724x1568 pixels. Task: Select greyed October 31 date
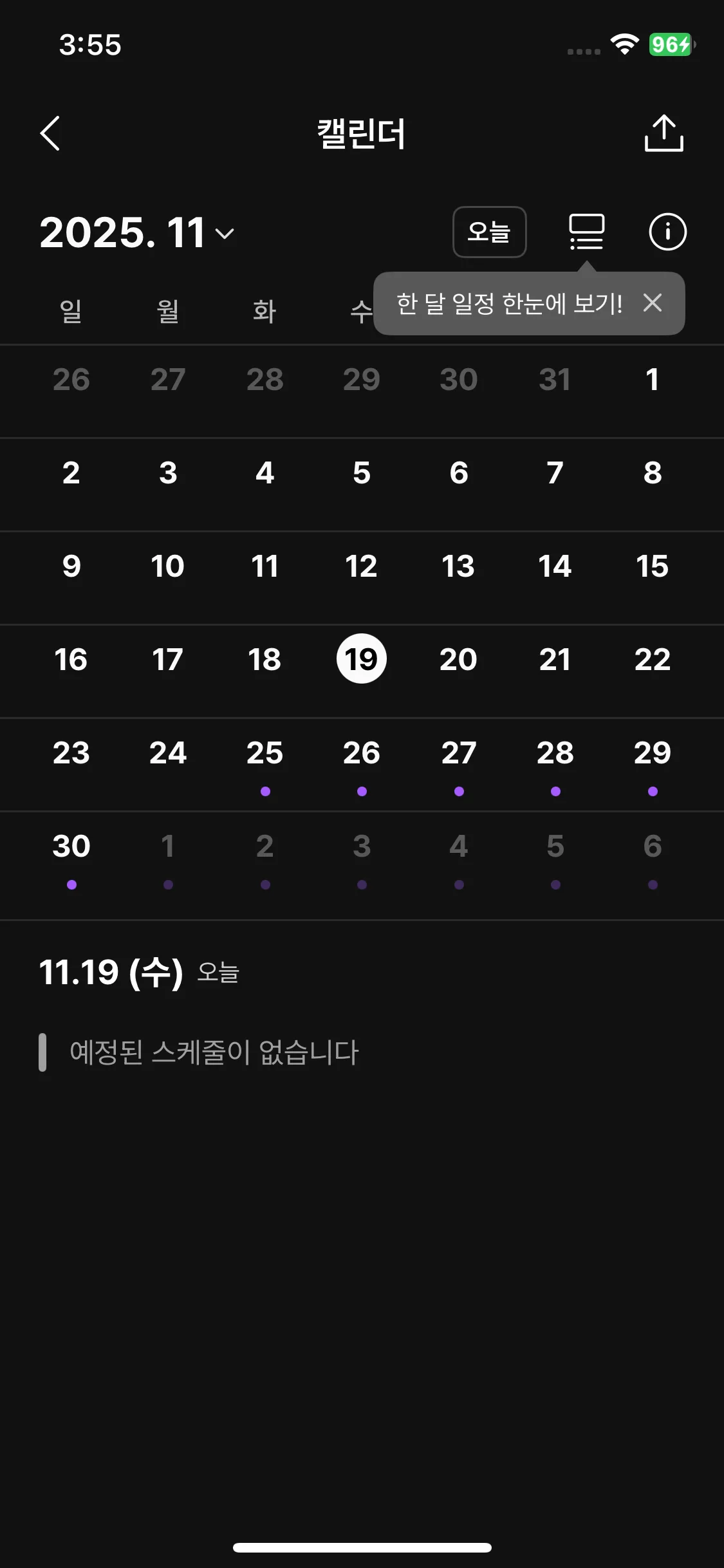click(x=555, y=380)
